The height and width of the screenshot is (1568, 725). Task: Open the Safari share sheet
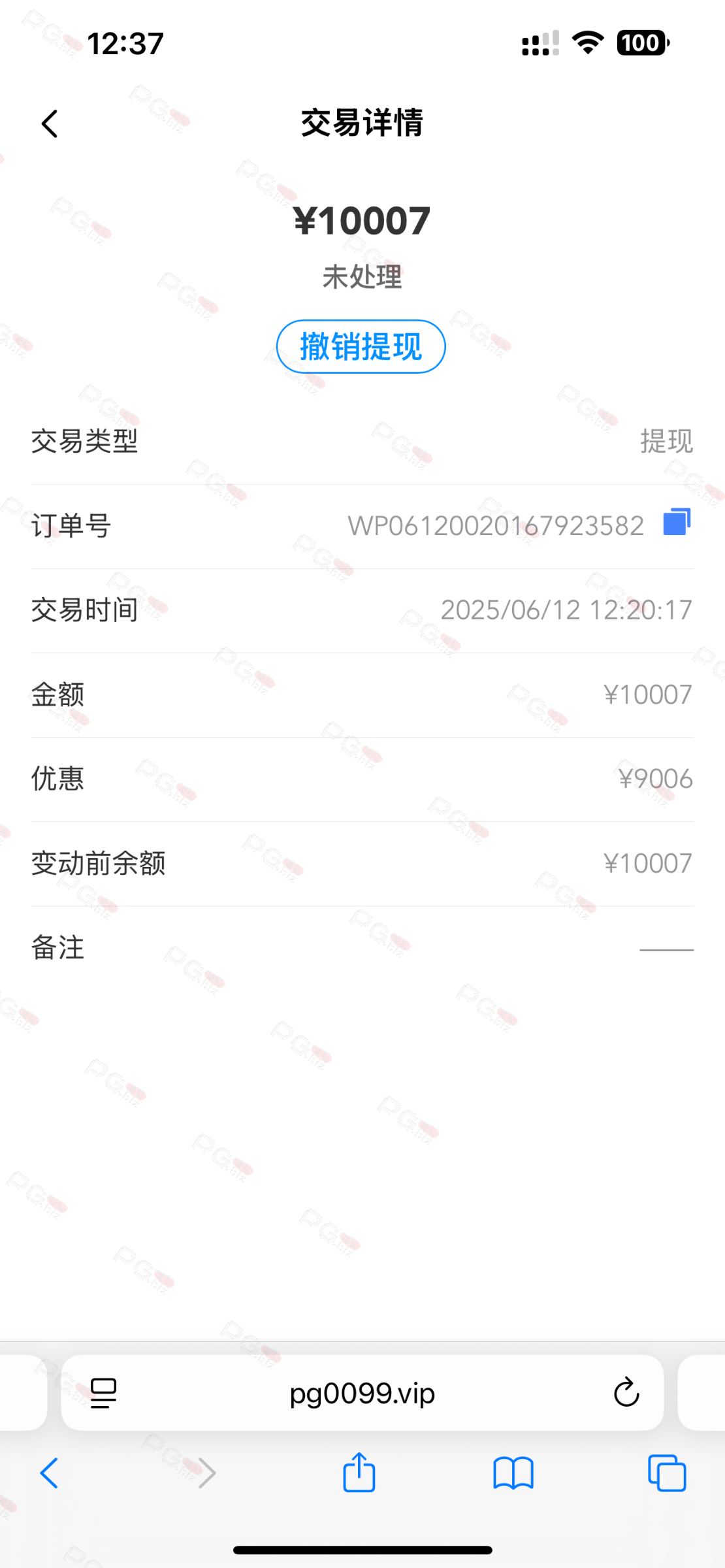(359, 1472)
